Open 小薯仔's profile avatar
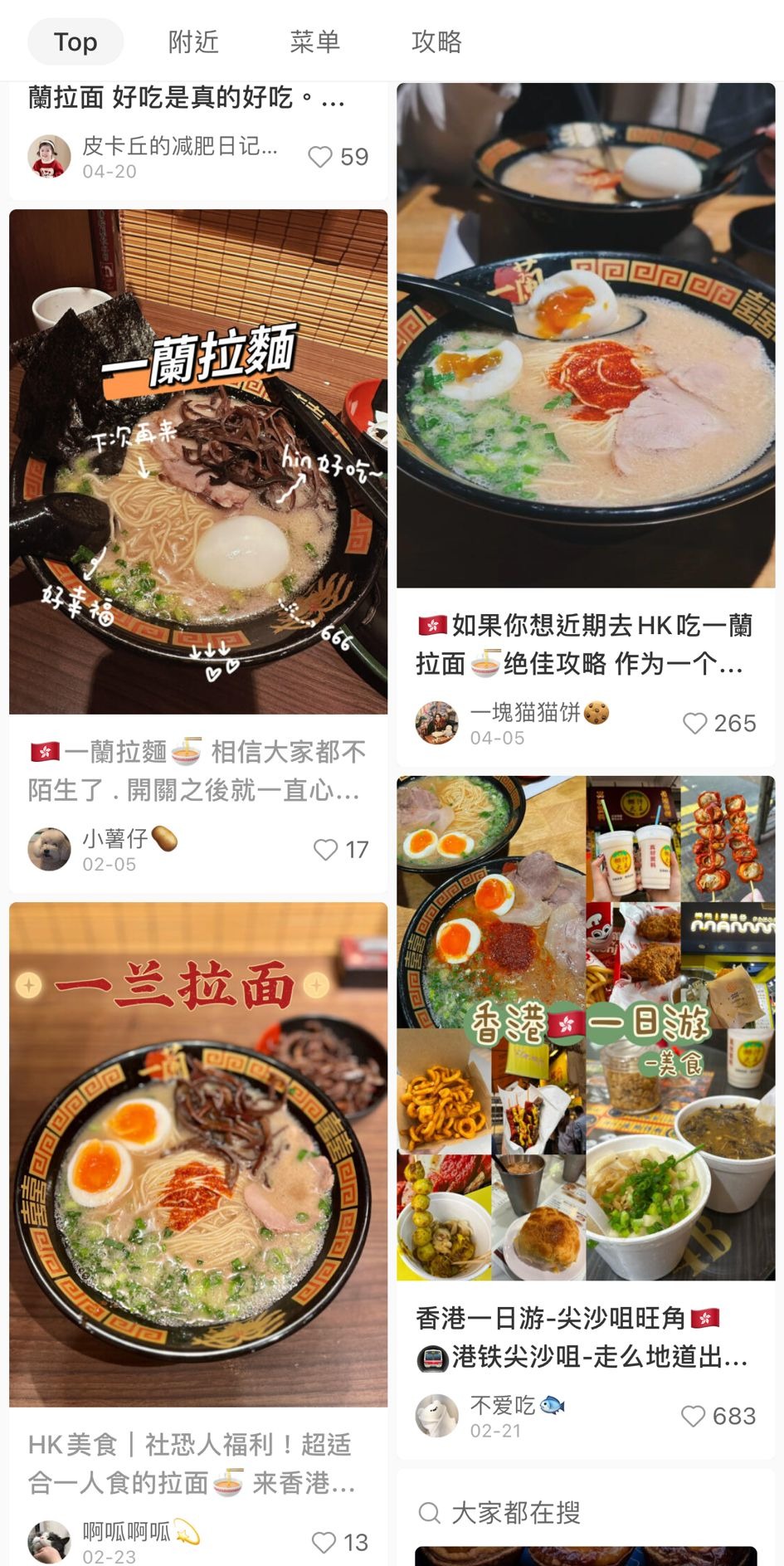 (x=49, y=849)
